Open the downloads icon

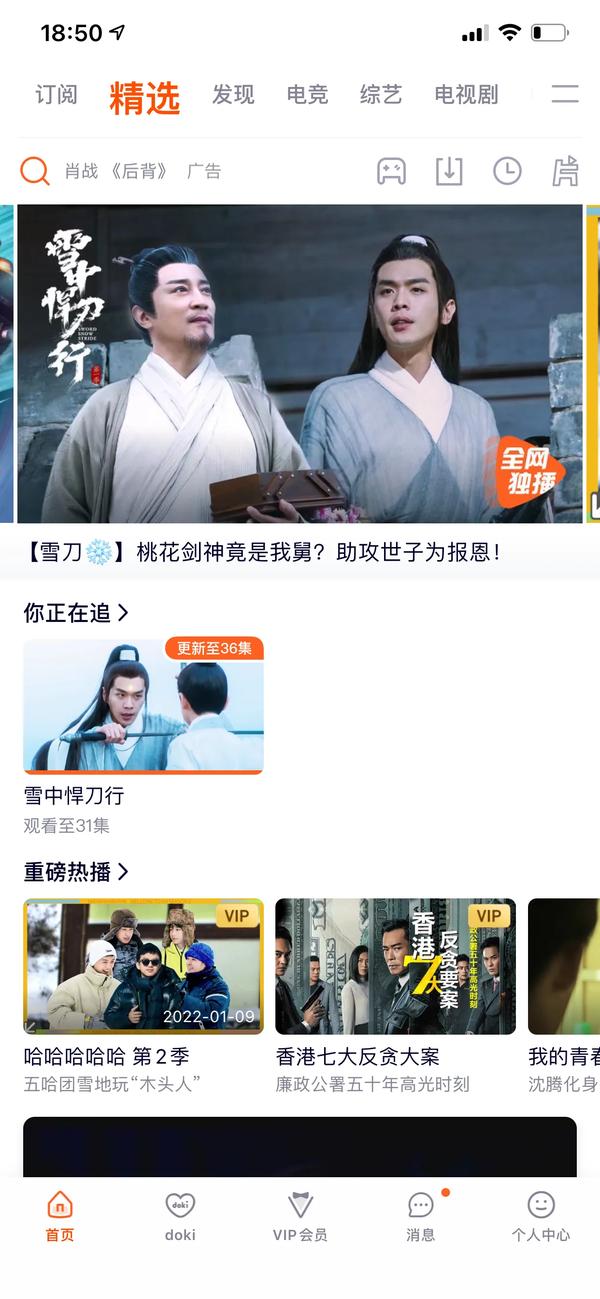tap(449, 171)
